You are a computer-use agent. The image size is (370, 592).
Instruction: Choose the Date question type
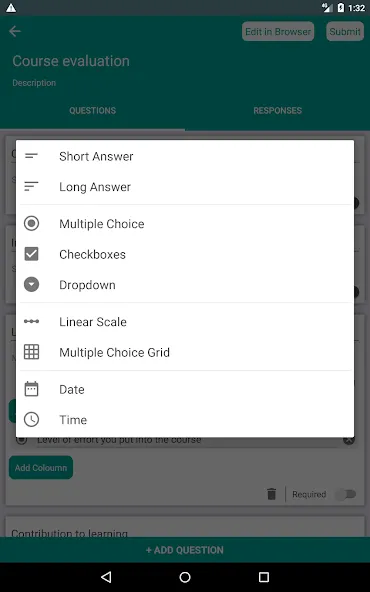click(185, 389)
